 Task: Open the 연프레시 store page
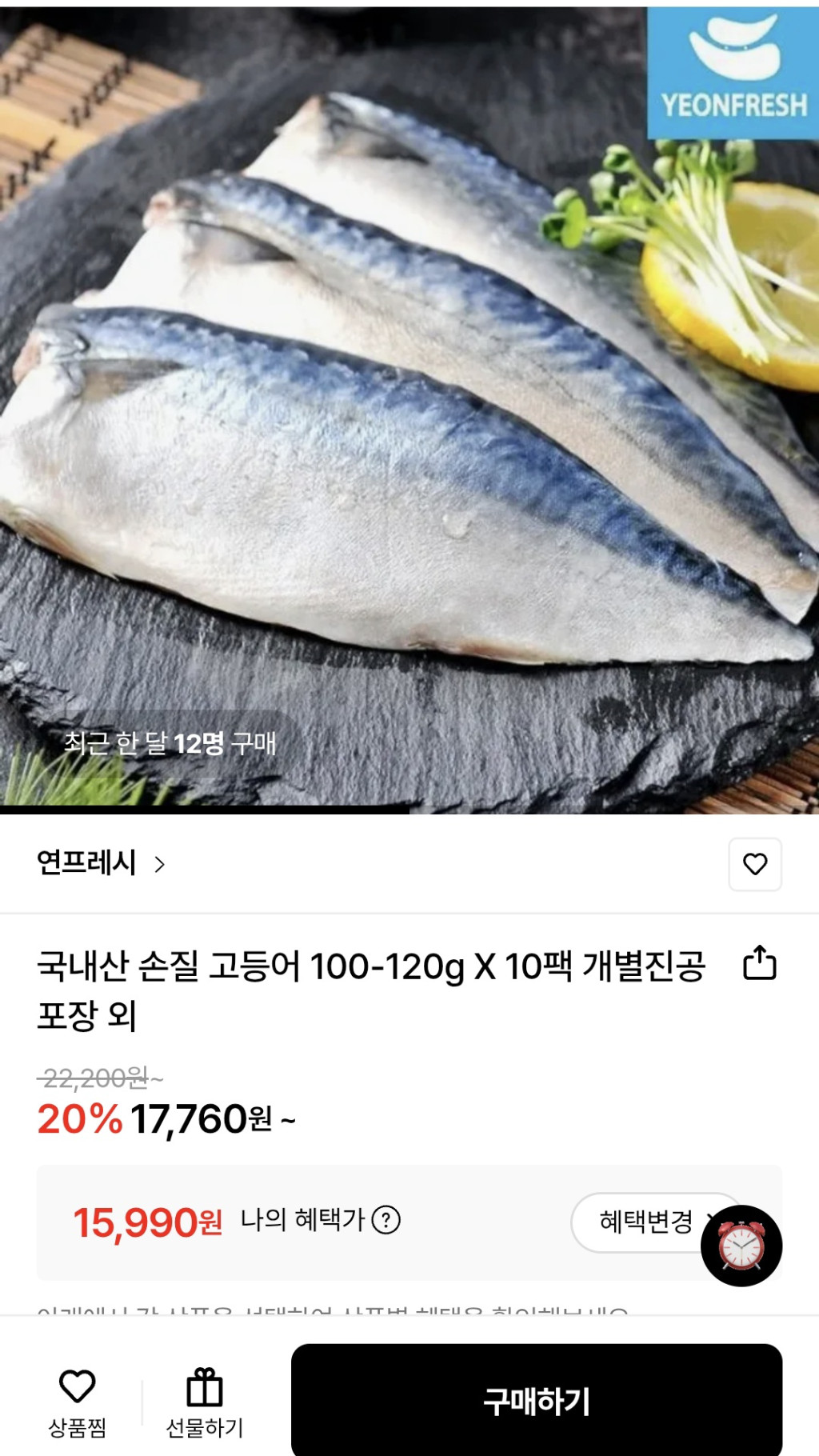pos(101,863)
